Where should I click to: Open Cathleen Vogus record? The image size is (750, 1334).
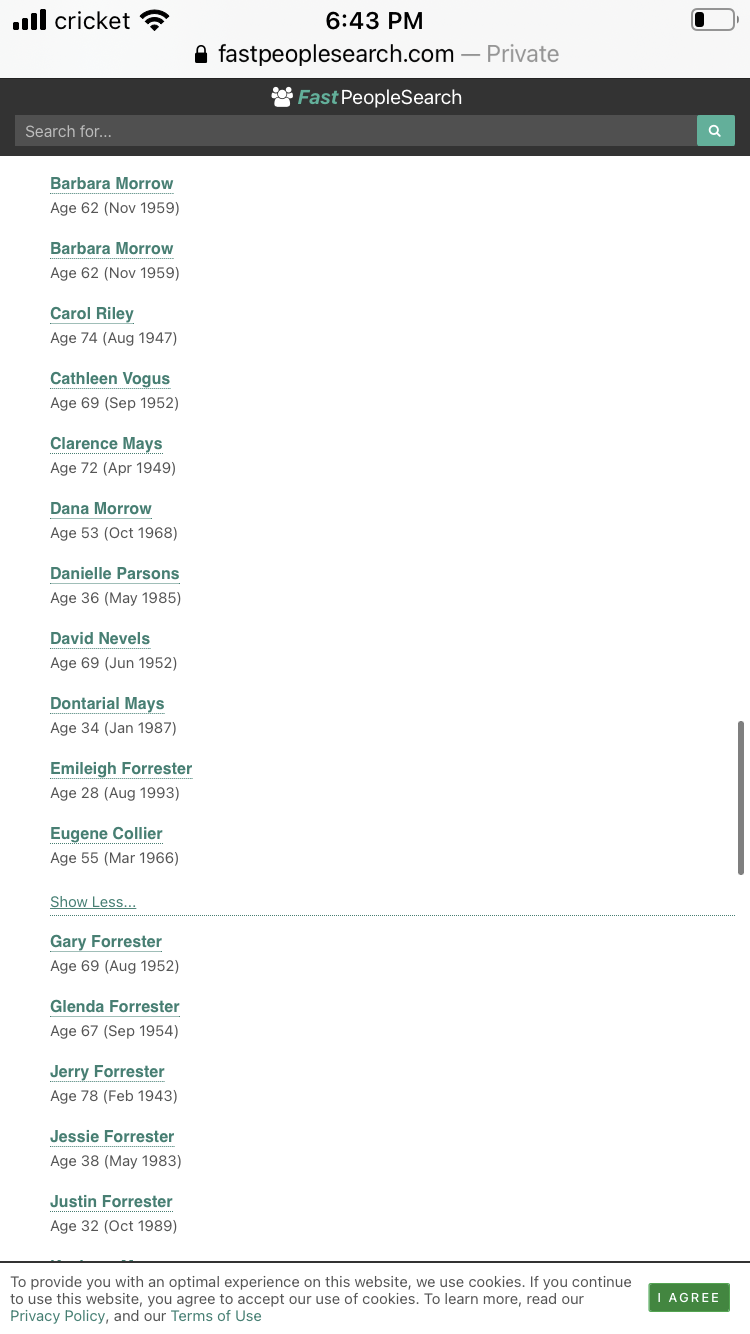click(110, 378)
